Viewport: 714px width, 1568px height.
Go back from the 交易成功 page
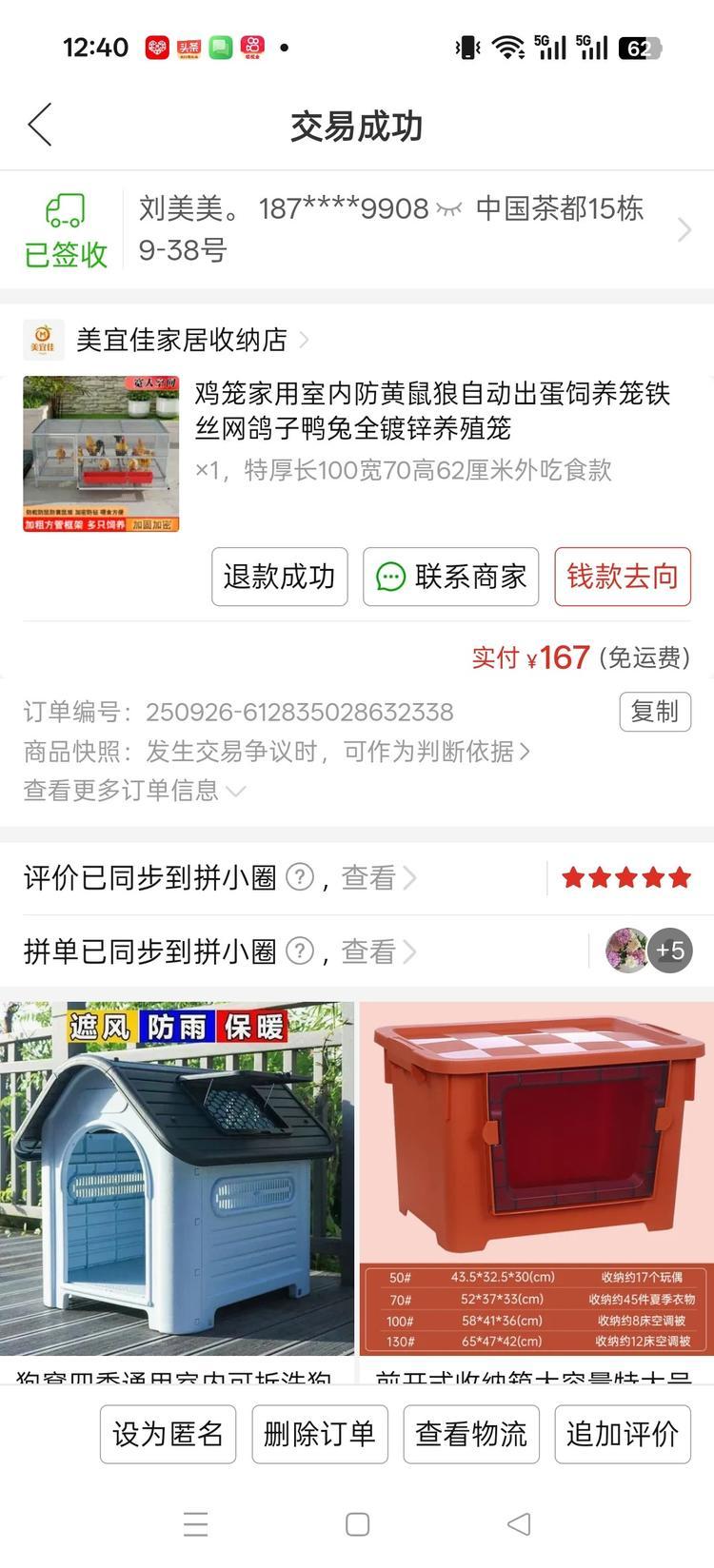coord(40,126)
